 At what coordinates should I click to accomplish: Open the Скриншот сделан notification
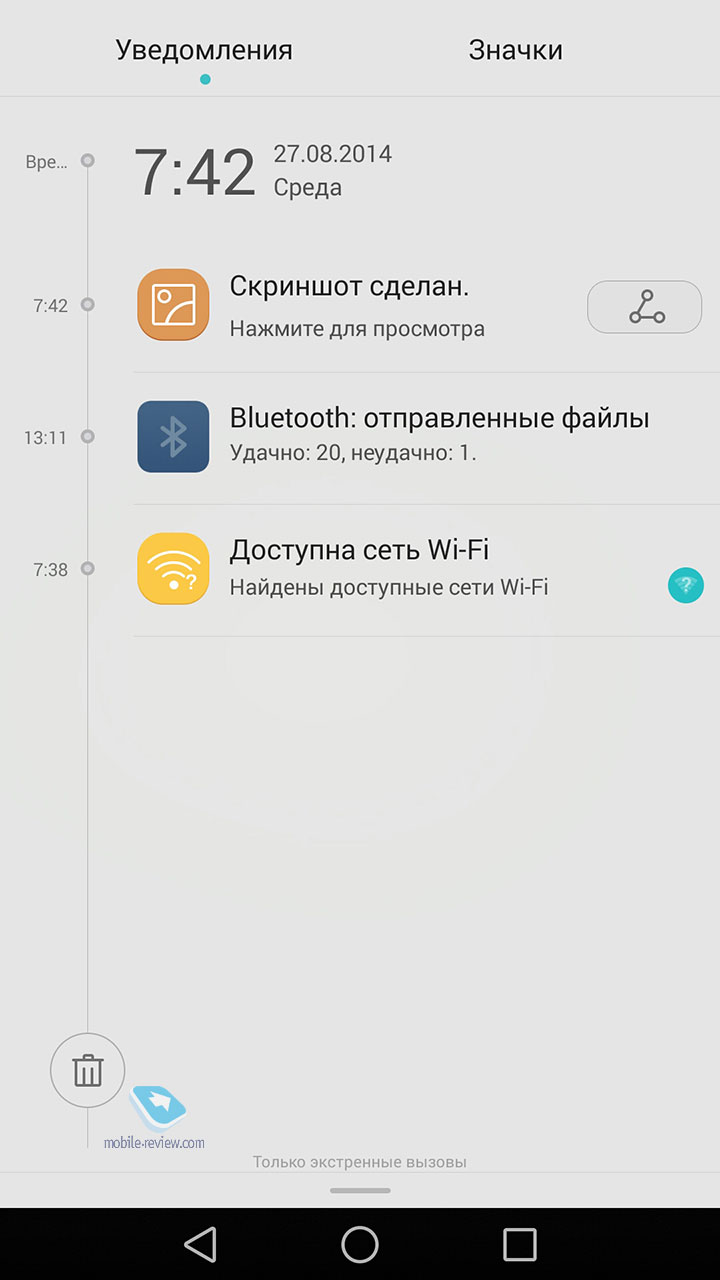point(360,306)
